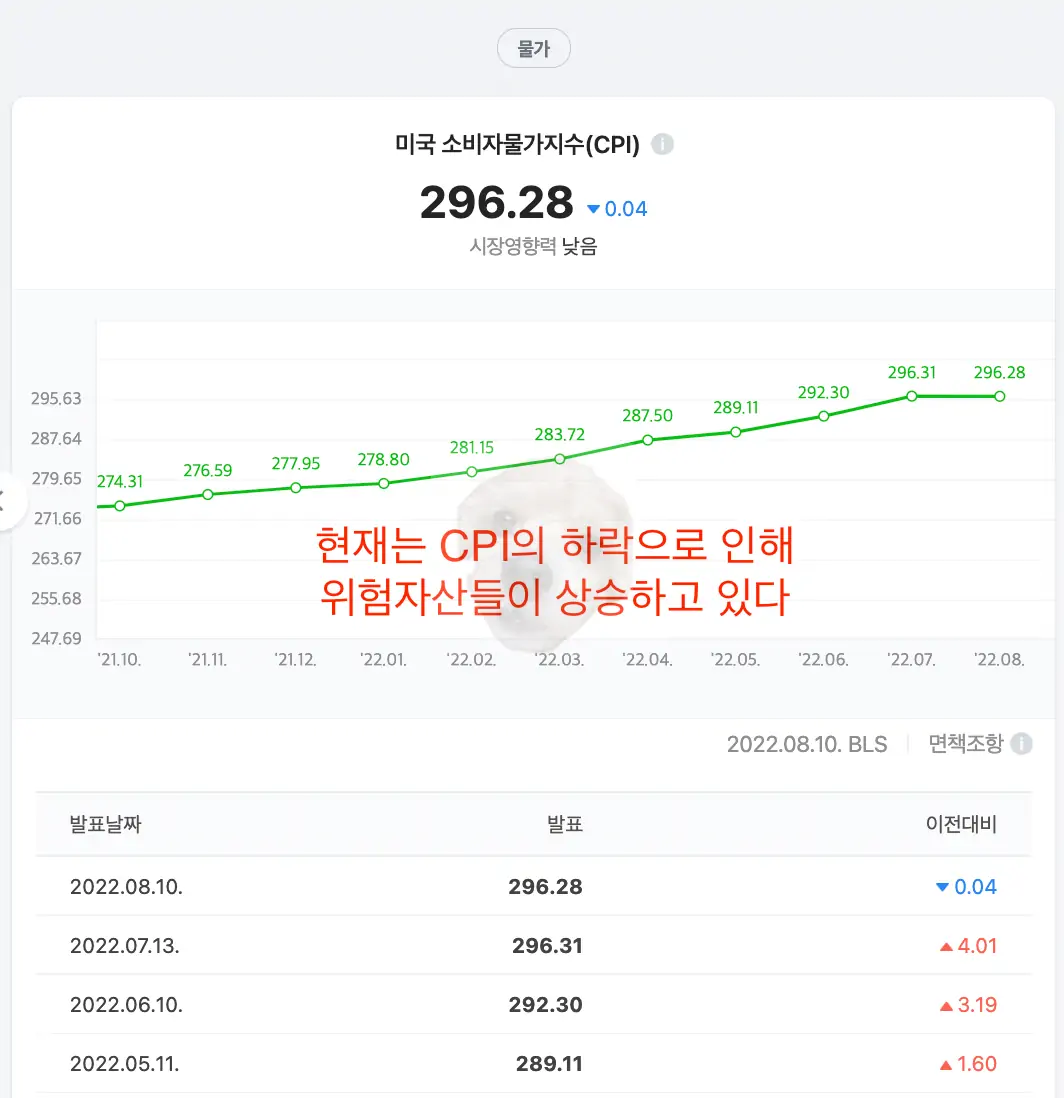Click the '22.01 axis label on the chart
Viewport: 1064px width, 1098px height.
click(x=383, y=659)
